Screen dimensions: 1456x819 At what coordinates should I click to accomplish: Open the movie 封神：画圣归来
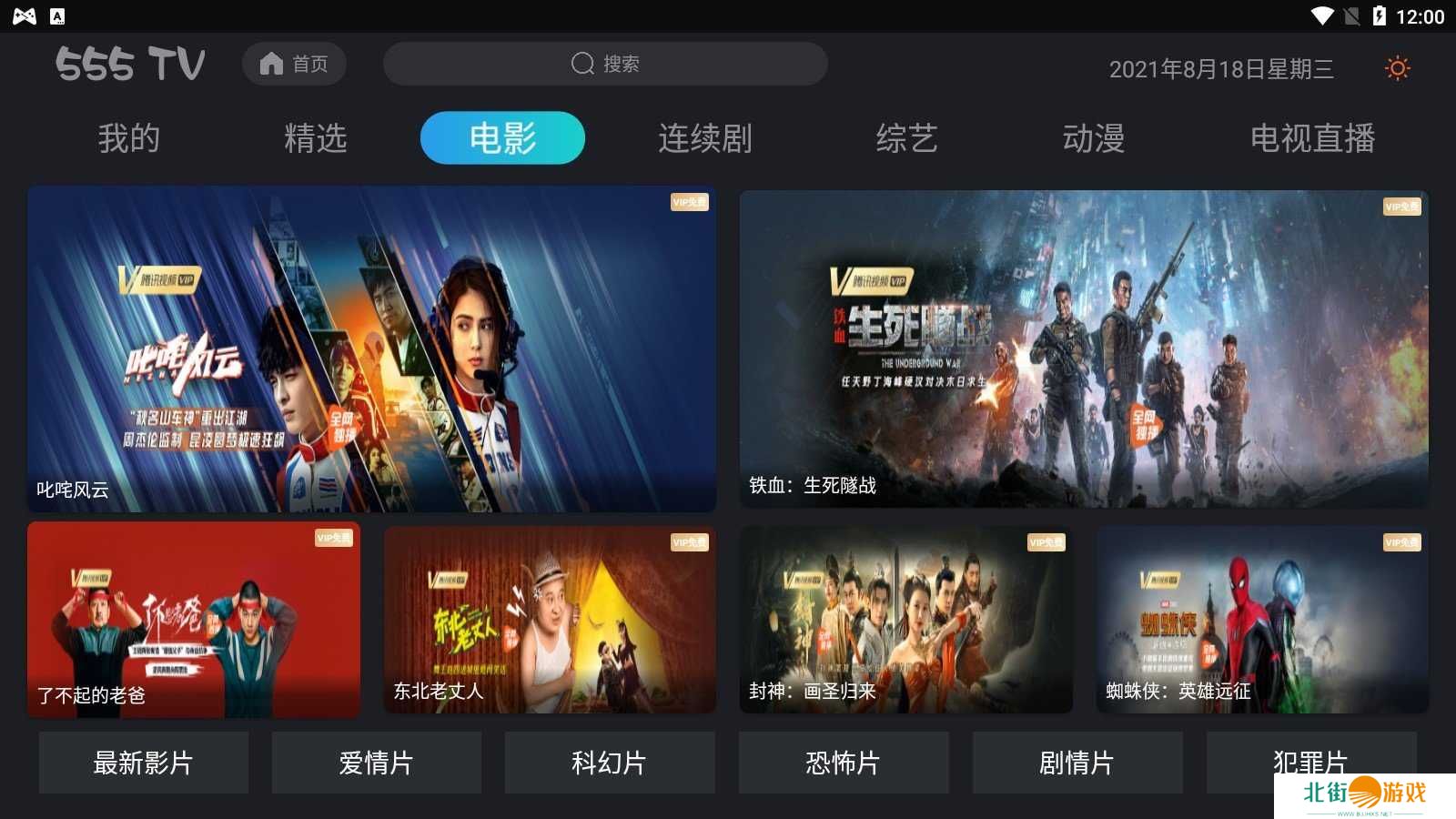click(x=905, y=620)
